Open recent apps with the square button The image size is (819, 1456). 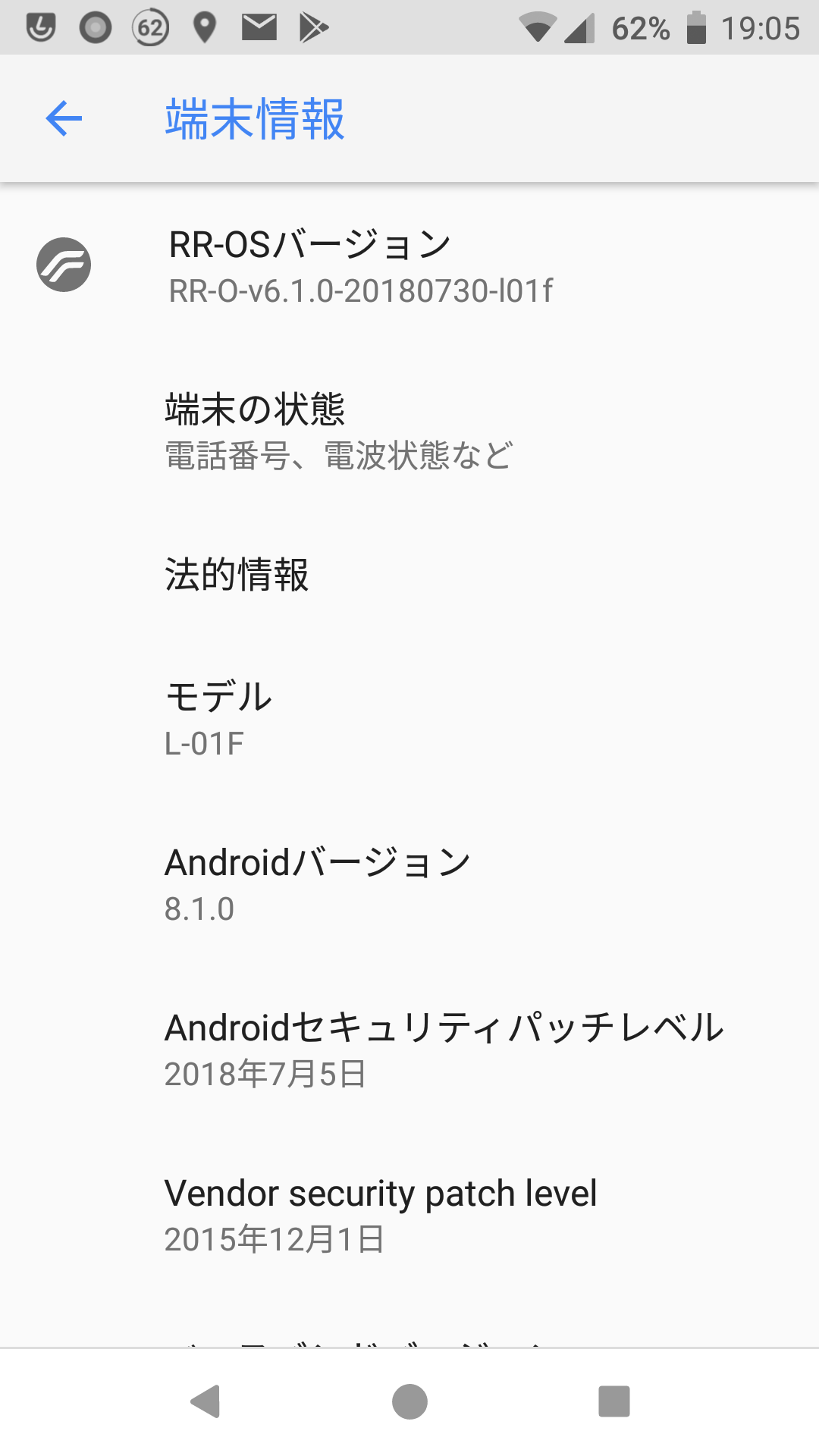614,1401
